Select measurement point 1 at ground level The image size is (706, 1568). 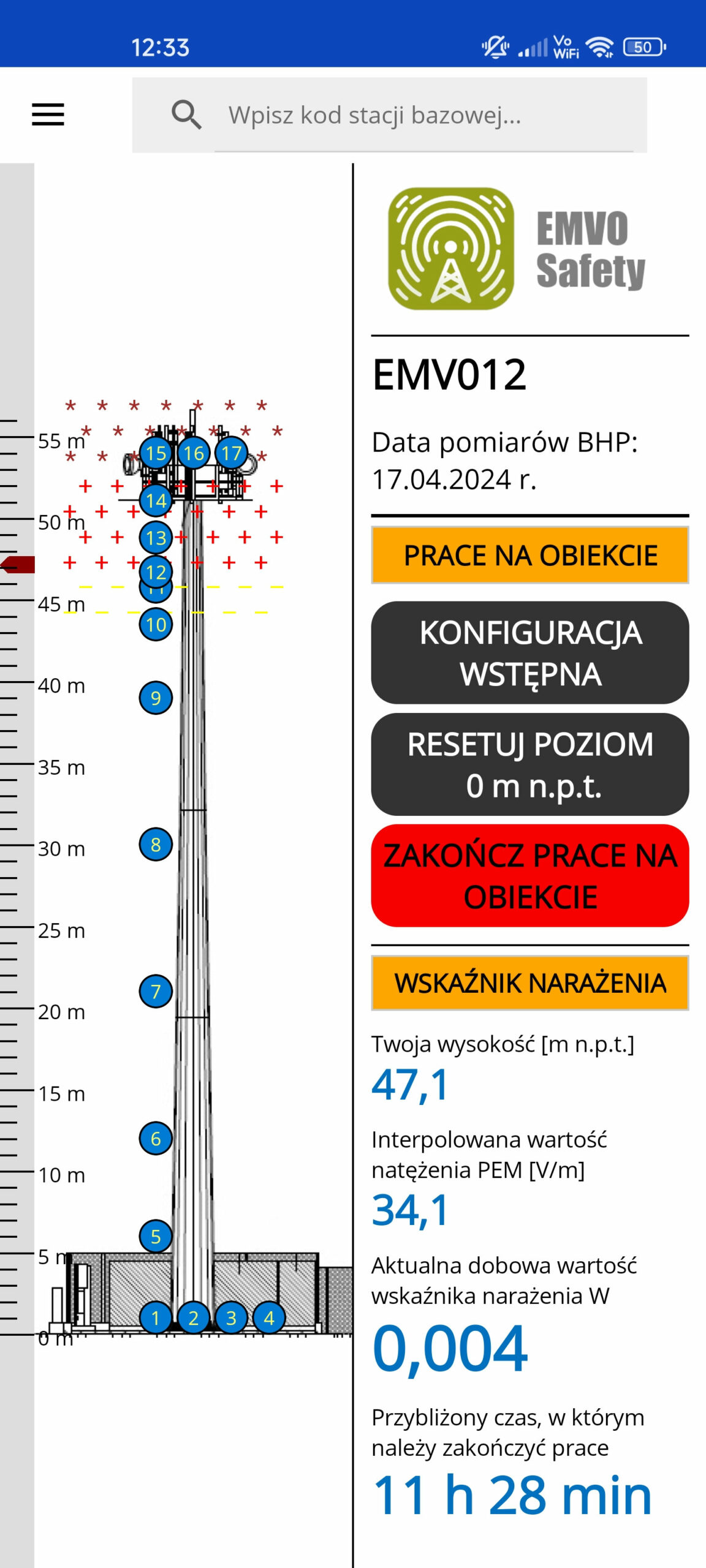click(156, 1317)
